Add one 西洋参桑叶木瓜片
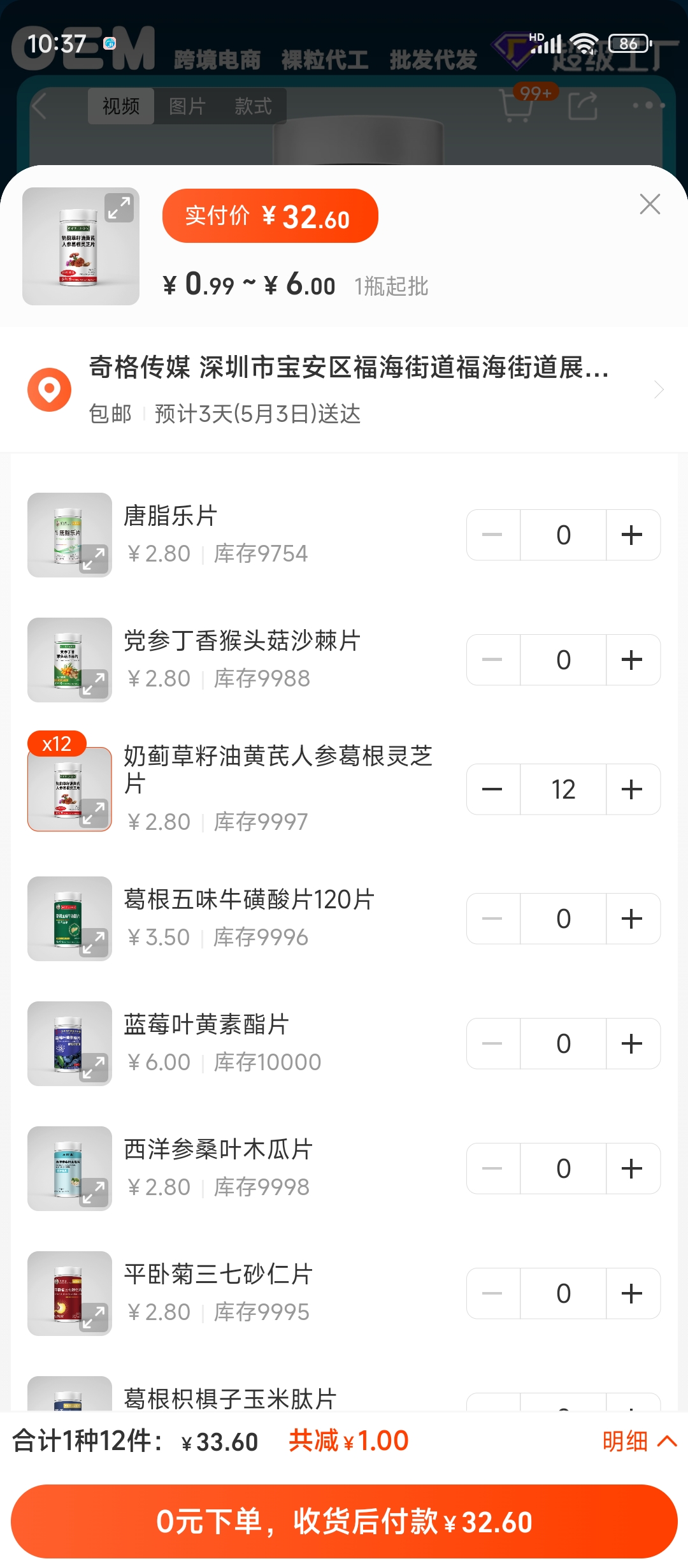Screen dimensions: 688x1568 [x=633, y=1168]
